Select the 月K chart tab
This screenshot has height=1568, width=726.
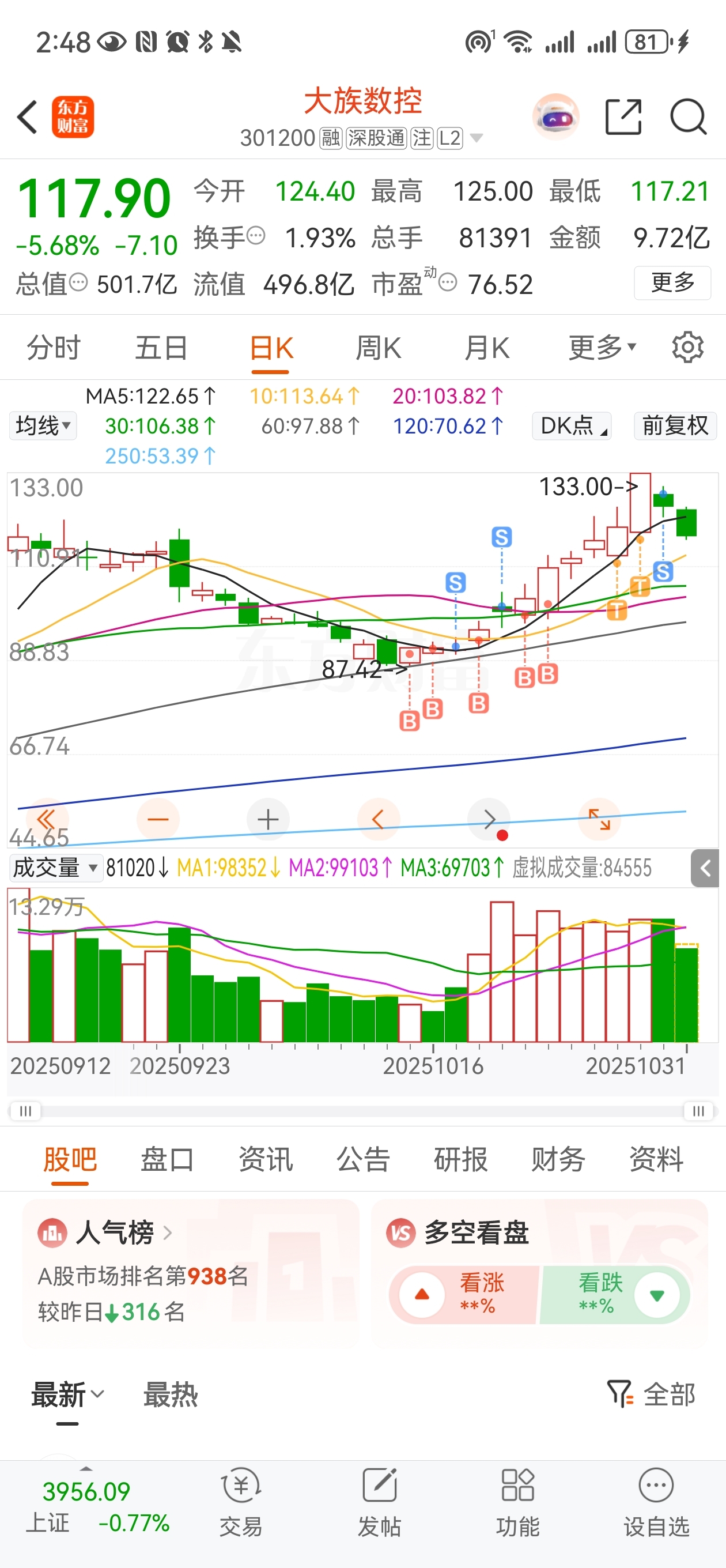click(486, 348)
